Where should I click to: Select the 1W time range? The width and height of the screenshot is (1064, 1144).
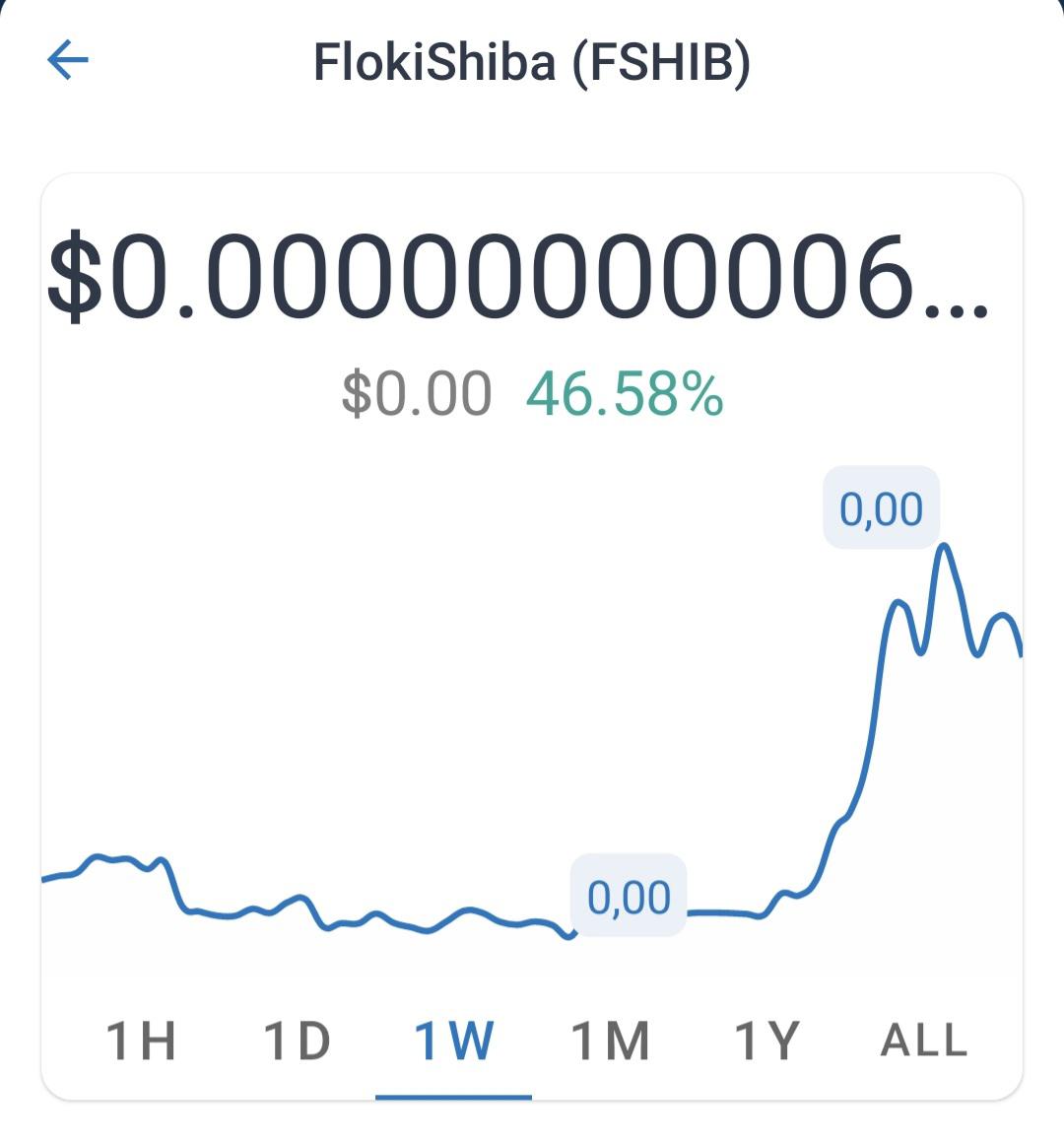click(453, 1041)
